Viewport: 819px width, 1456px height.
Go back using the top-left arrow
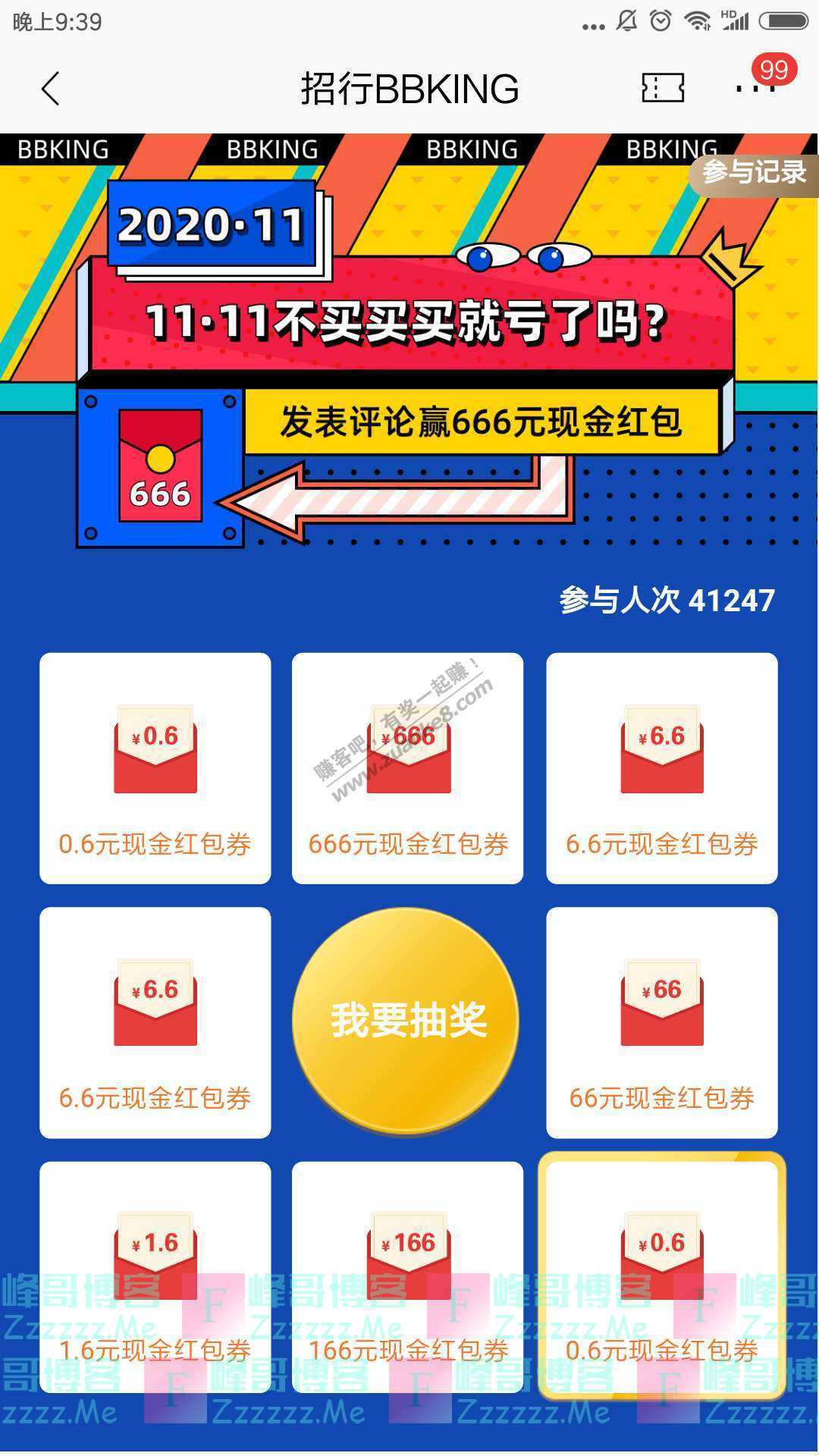[50, 89]
